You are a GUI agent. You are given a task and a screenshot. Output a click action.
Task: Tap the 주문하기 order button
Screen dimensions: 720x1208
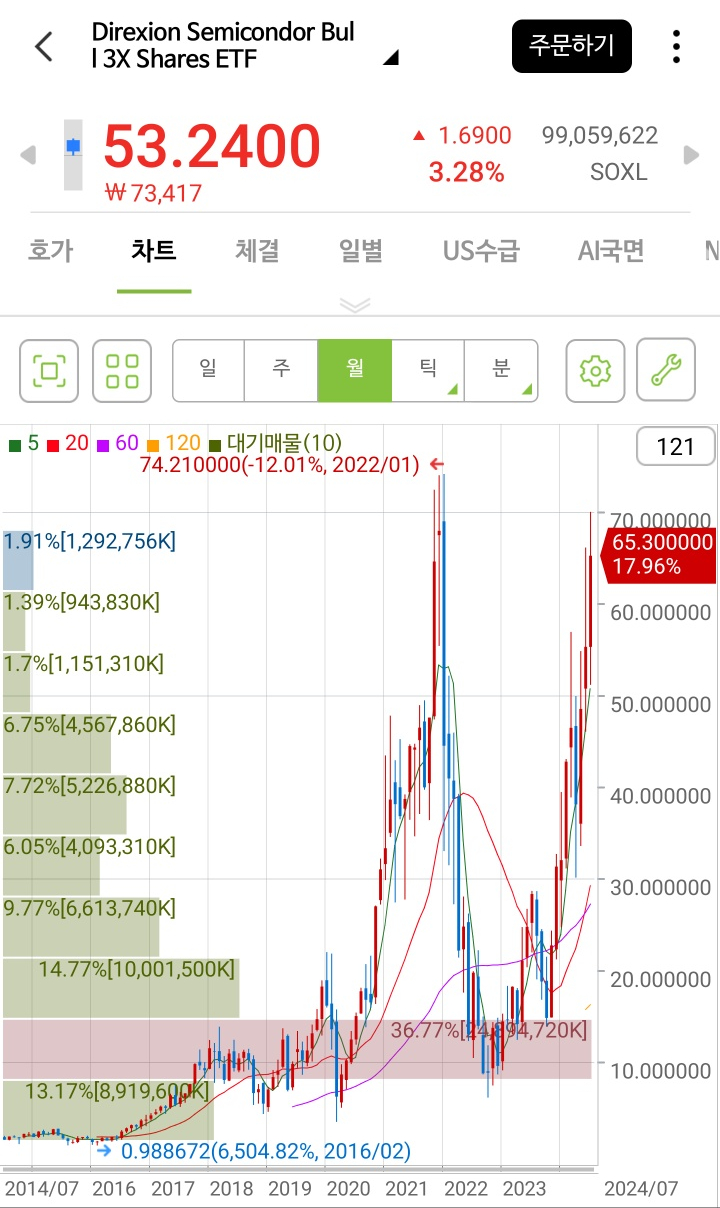tap(571, 46)
